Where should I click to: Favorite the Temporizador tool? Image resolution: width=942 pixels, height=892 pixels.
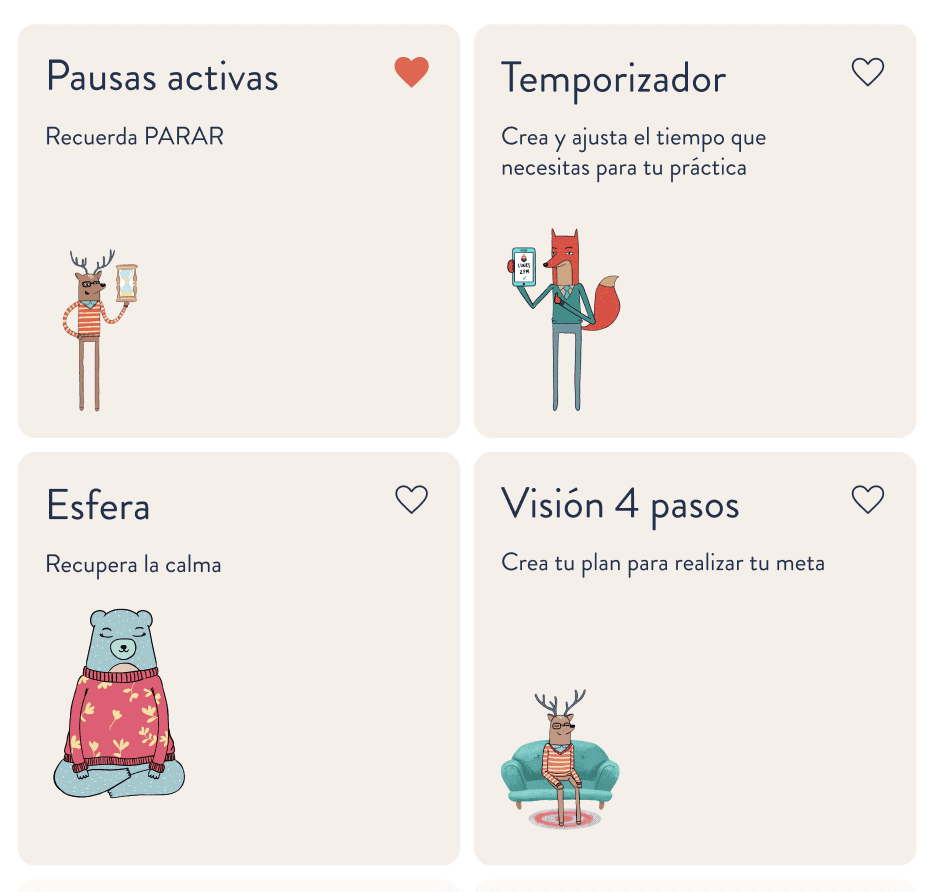point(867,72)
